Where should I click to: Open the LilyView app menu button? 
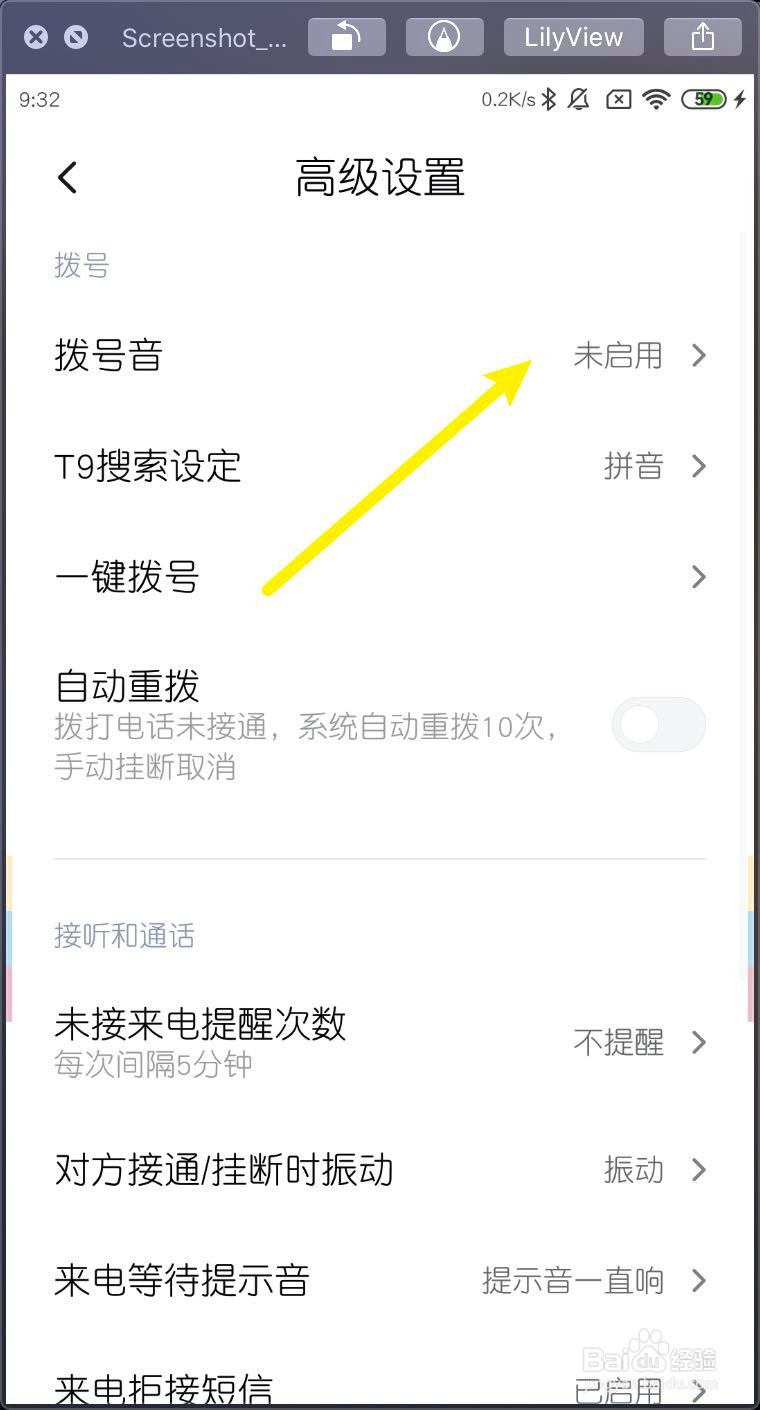(x=573, y=36)
